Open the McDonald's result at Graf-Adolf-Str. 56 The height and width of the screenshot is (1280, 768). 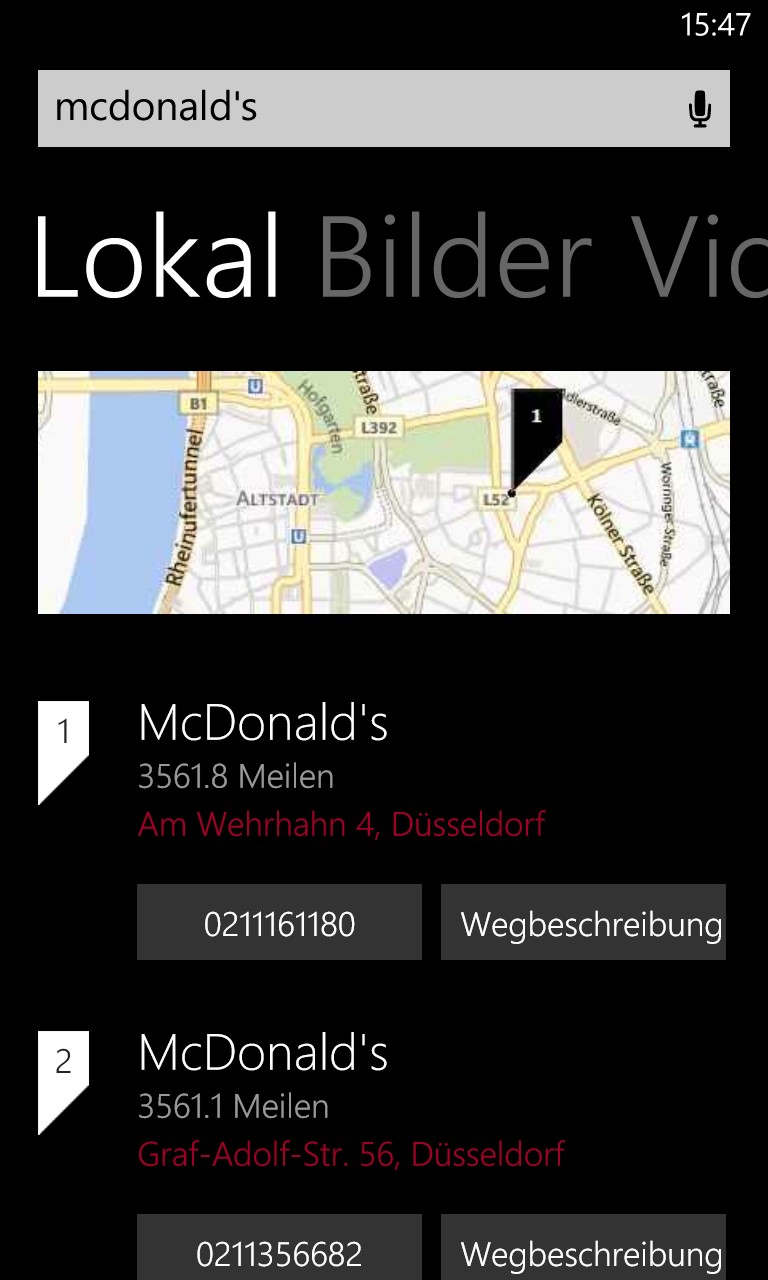coord(263,1053)
